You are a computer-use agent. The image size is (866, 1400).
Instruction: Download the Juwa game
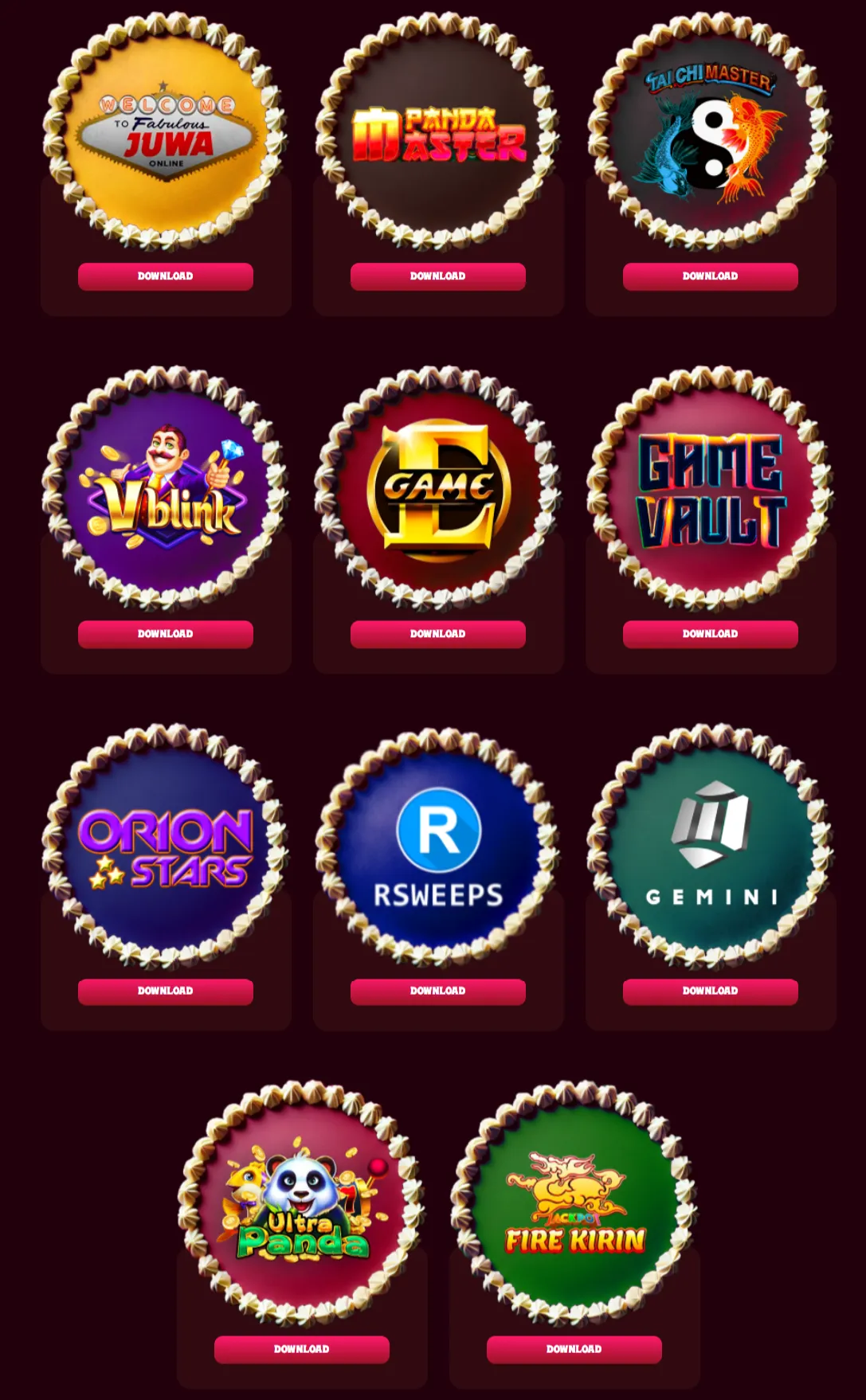(x=166, y=276)
